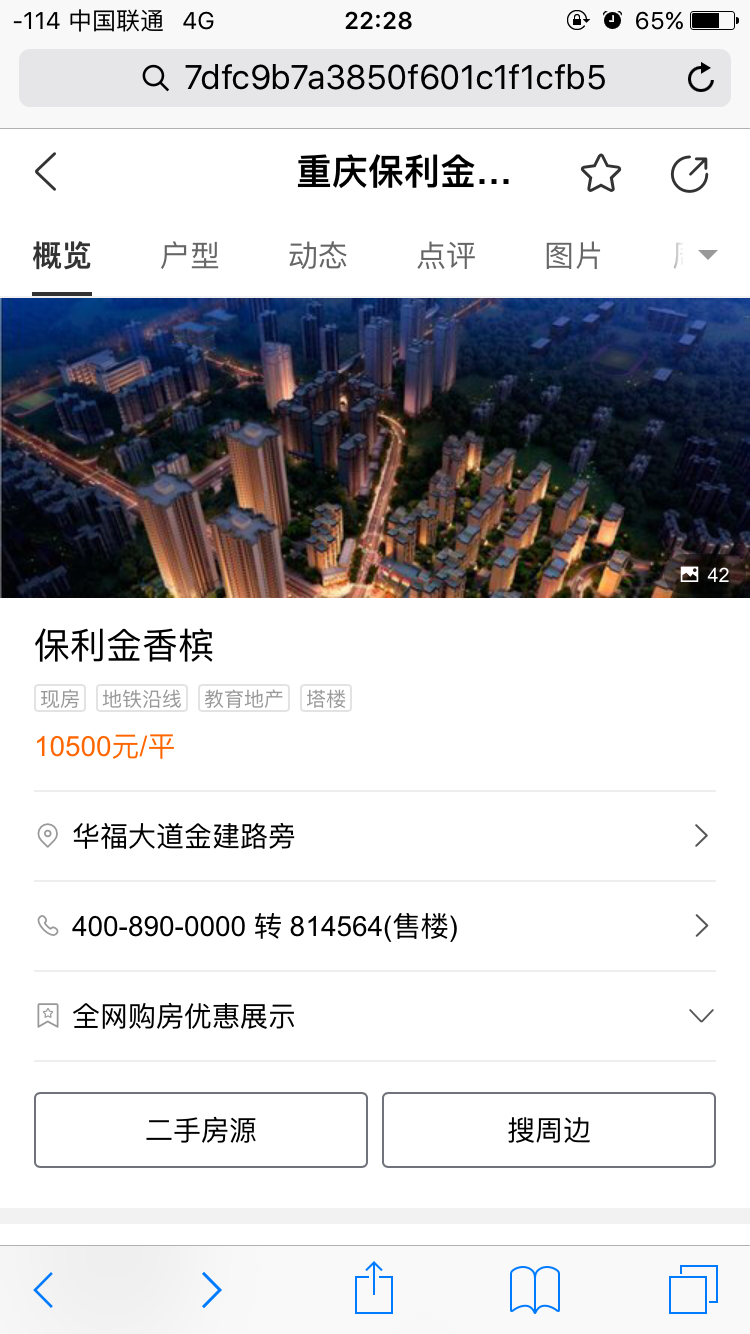Tap the reload icon in the address bar
The width and height of the screenshot is (750, 1334).
tap(699, 78)
